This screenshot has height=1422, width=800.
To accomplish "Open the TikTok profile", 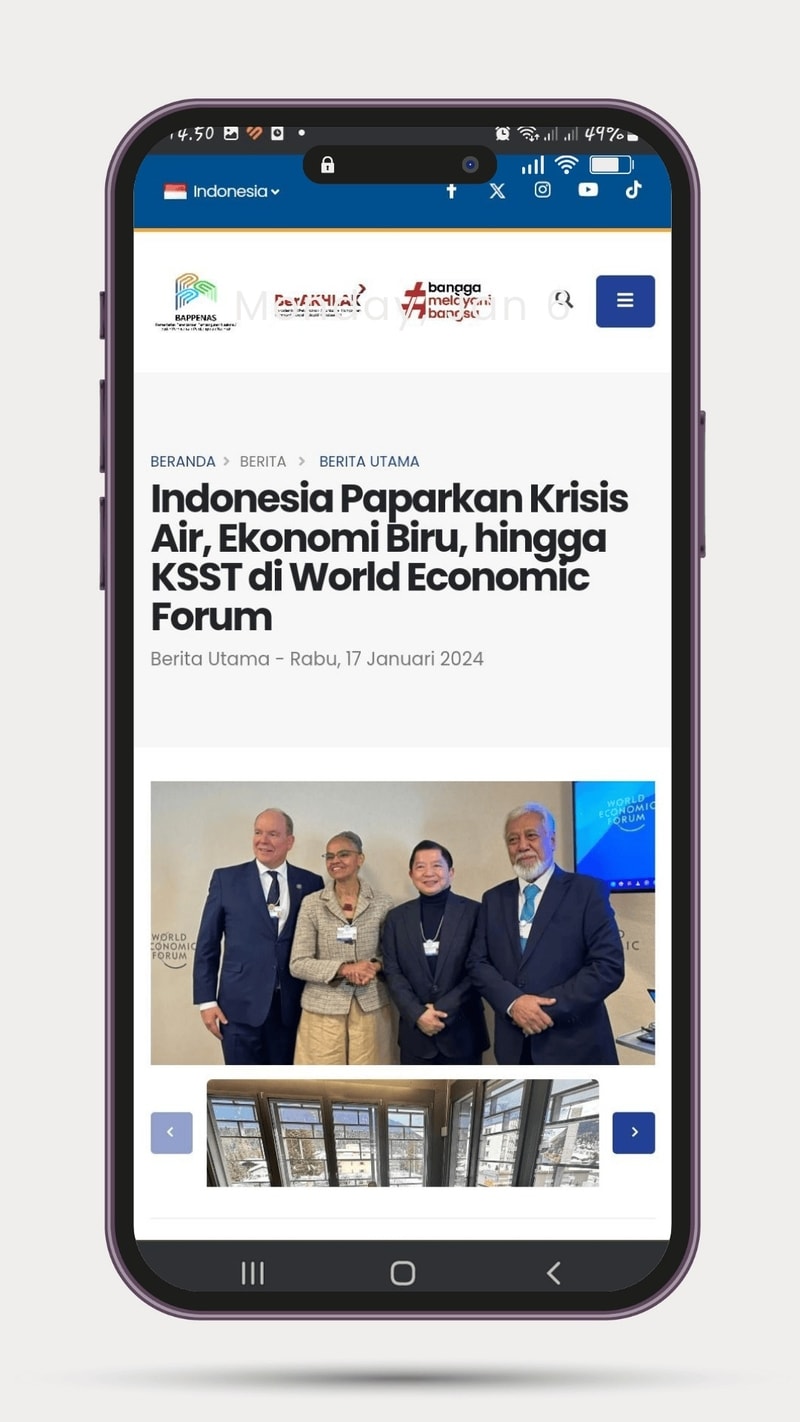I will (633, 190).
